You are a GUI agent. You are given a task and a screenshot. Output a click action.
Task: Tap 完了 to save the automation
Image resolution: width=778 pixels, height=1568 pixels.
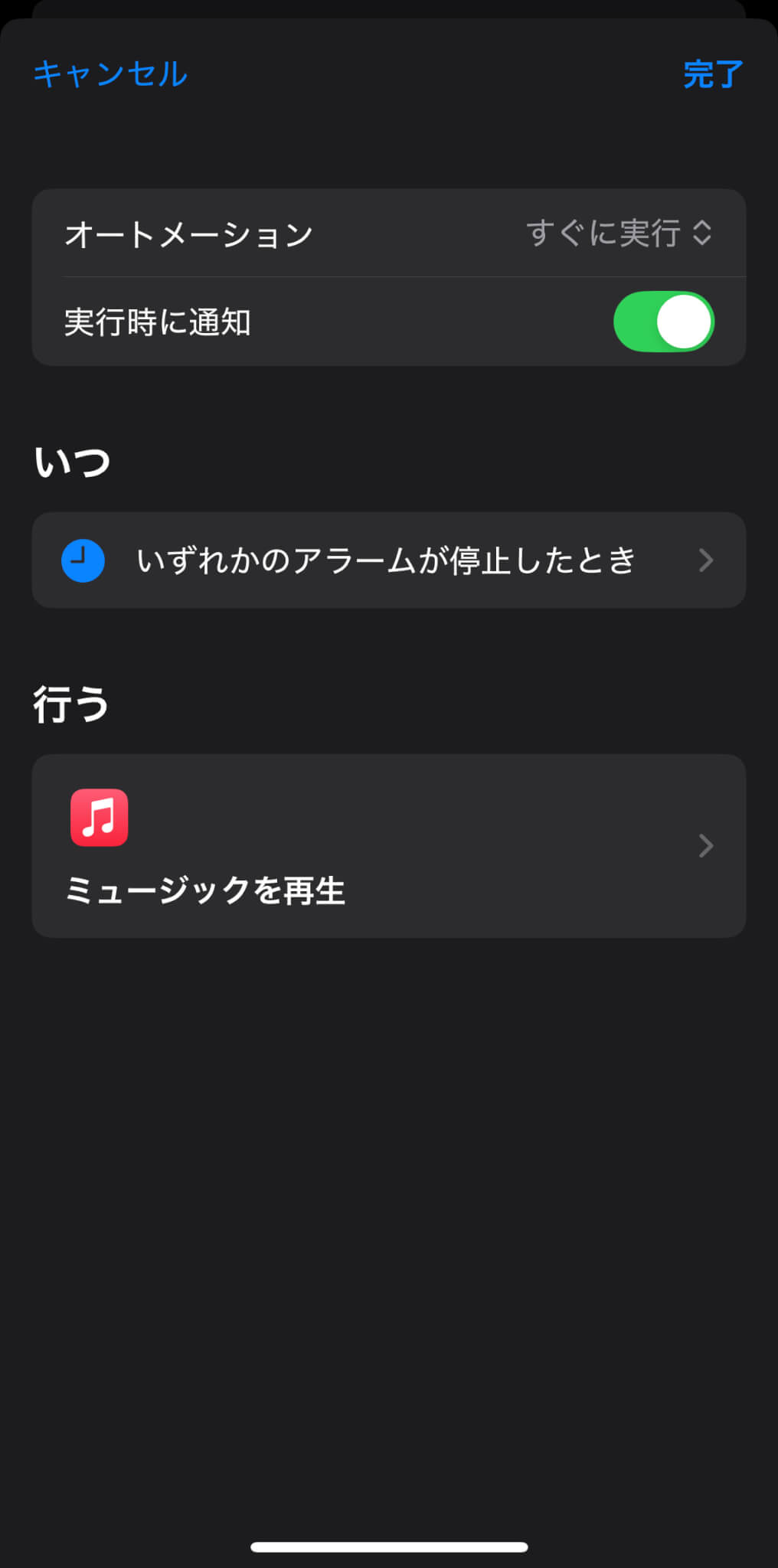(x=713, y=74)
